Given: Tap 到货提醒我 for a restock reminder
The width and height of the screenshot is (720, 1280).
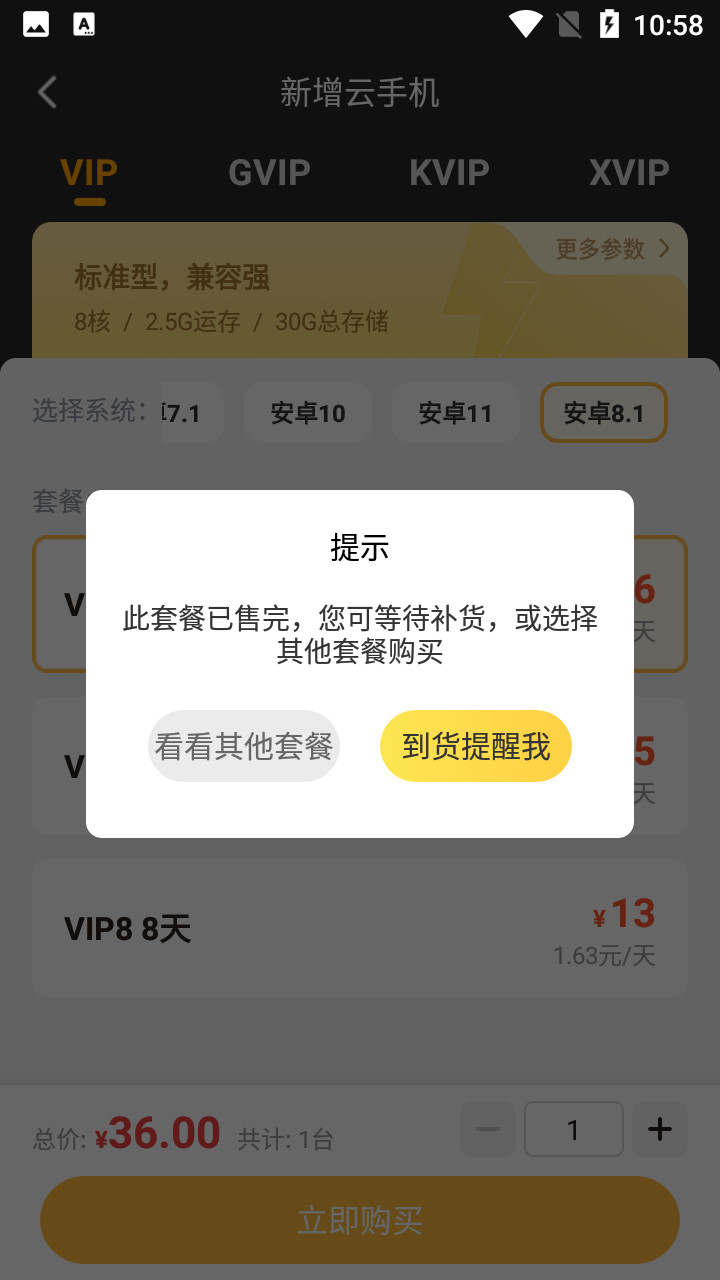Looking at the screenshot, I should (476, 746).
